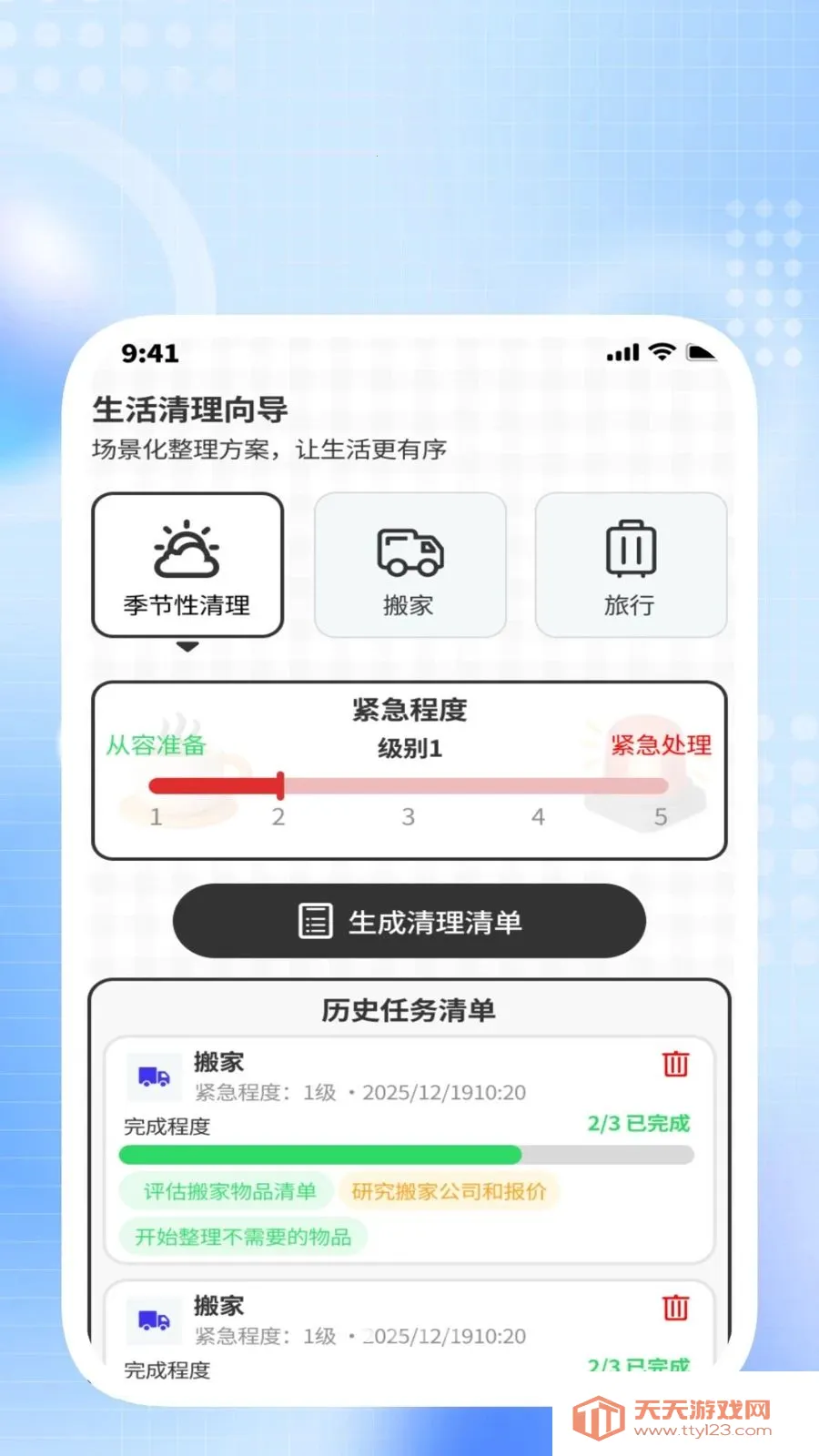Click the blue truck thumbnail icon in history
The height and width of the screenshot is (1456, 819).
(153, 1076)
